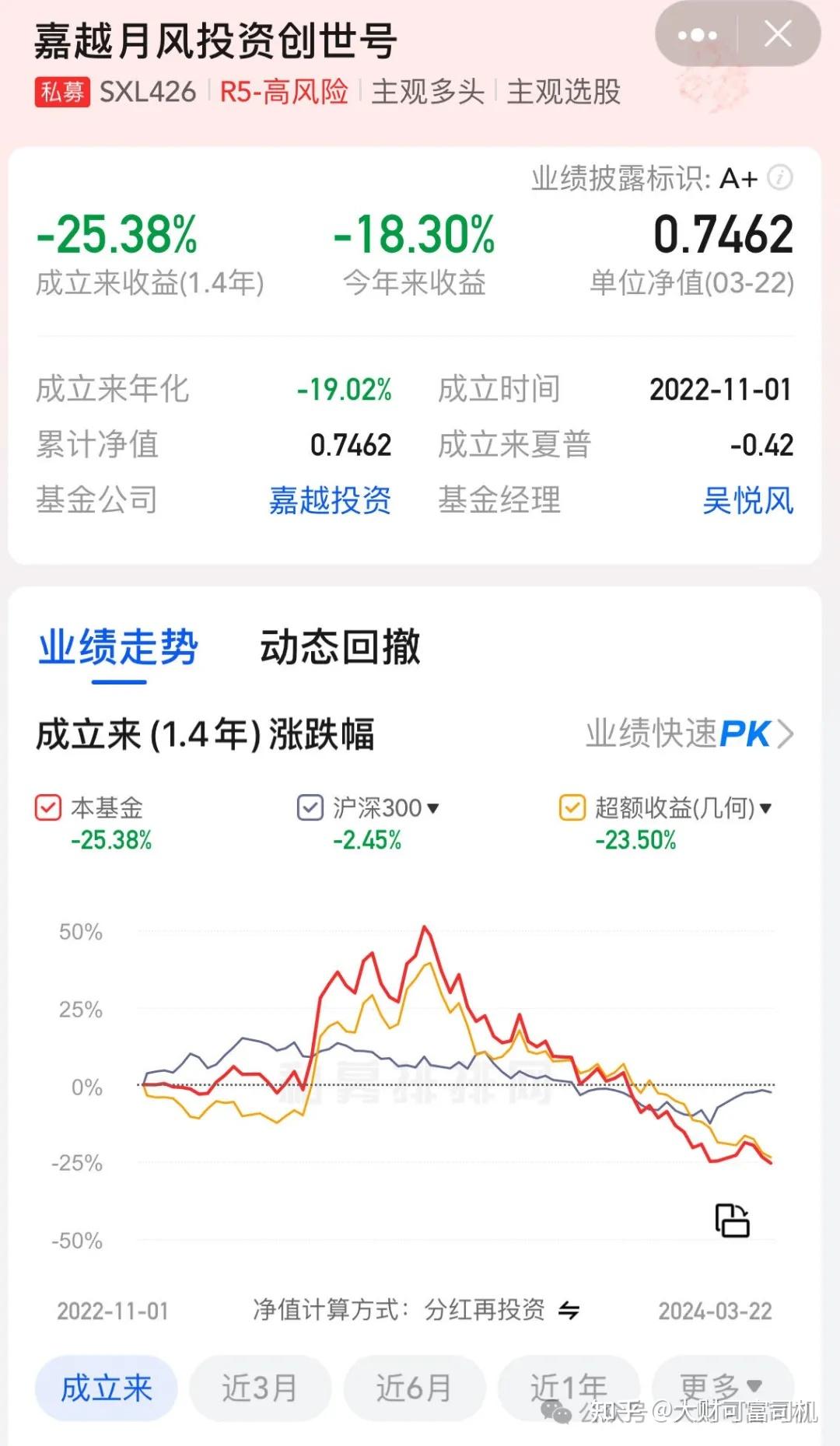This screenshot has height=1446, width=840.
Task: Open the 沪深300 index dropdown
Action: pyautogui.click(x=432, y=807)
